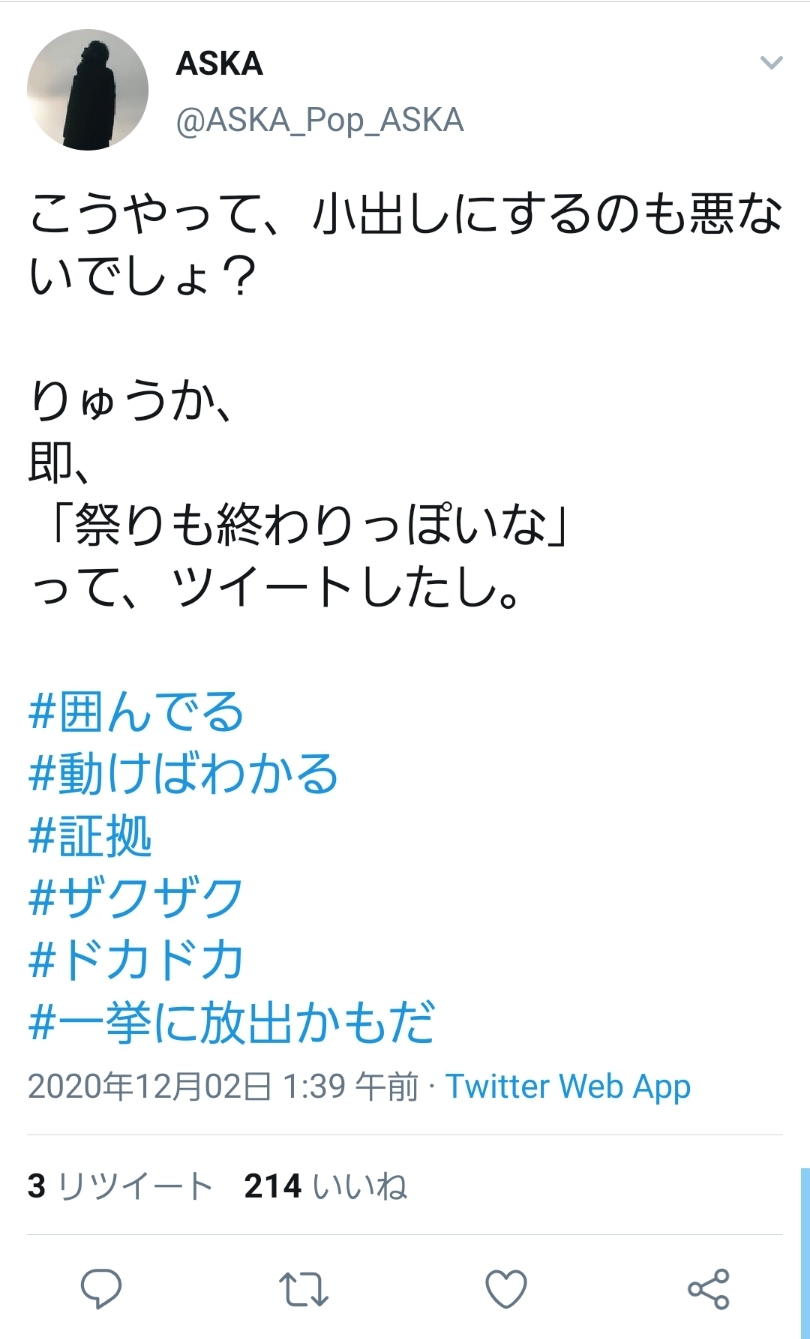Open ASKA's profile picture
This screenshot has width=810, height=1339.
(x=87, y=90)
